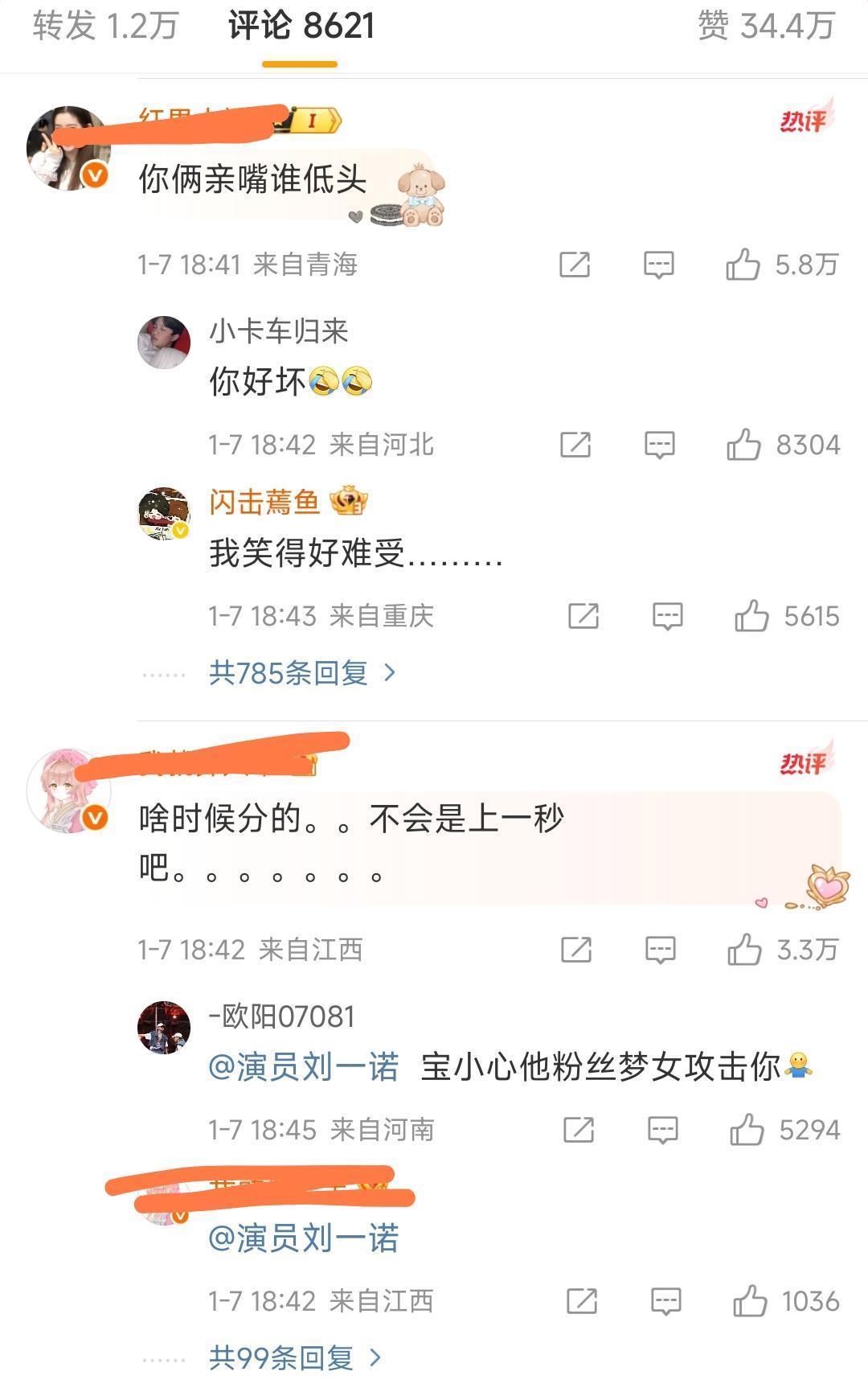Screen dimensions: 868x1396
Task: Repost -欧阳07081's reply
Action: pos(579,1130)
